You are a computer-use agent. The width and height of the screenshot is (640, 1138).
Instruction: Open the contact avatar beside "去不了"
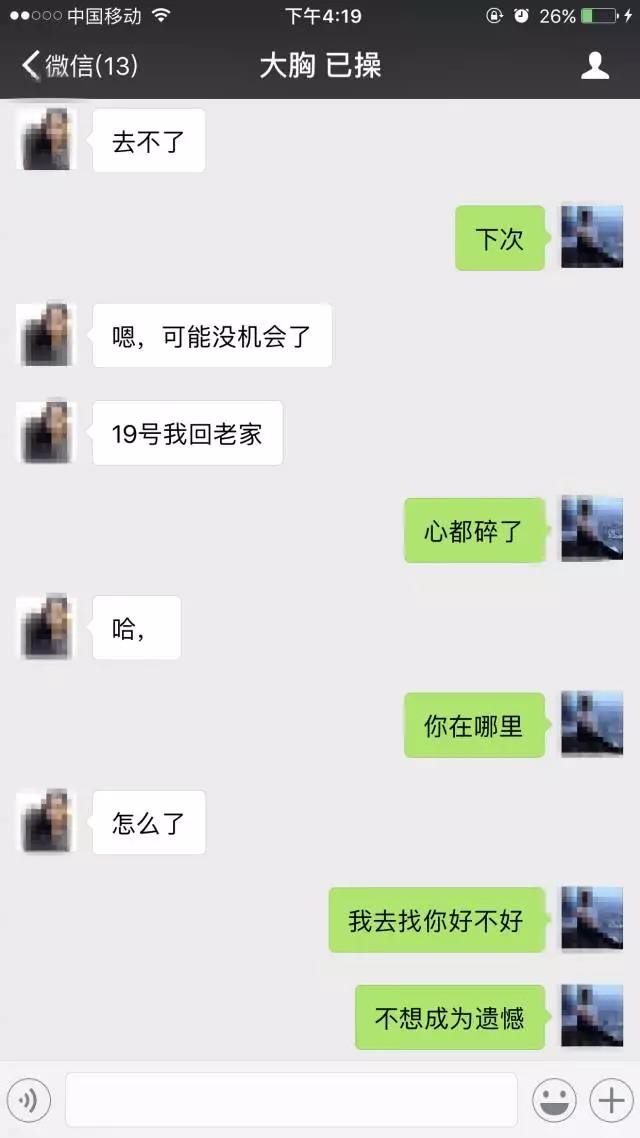pyautogui.click(x=46, y=140)
